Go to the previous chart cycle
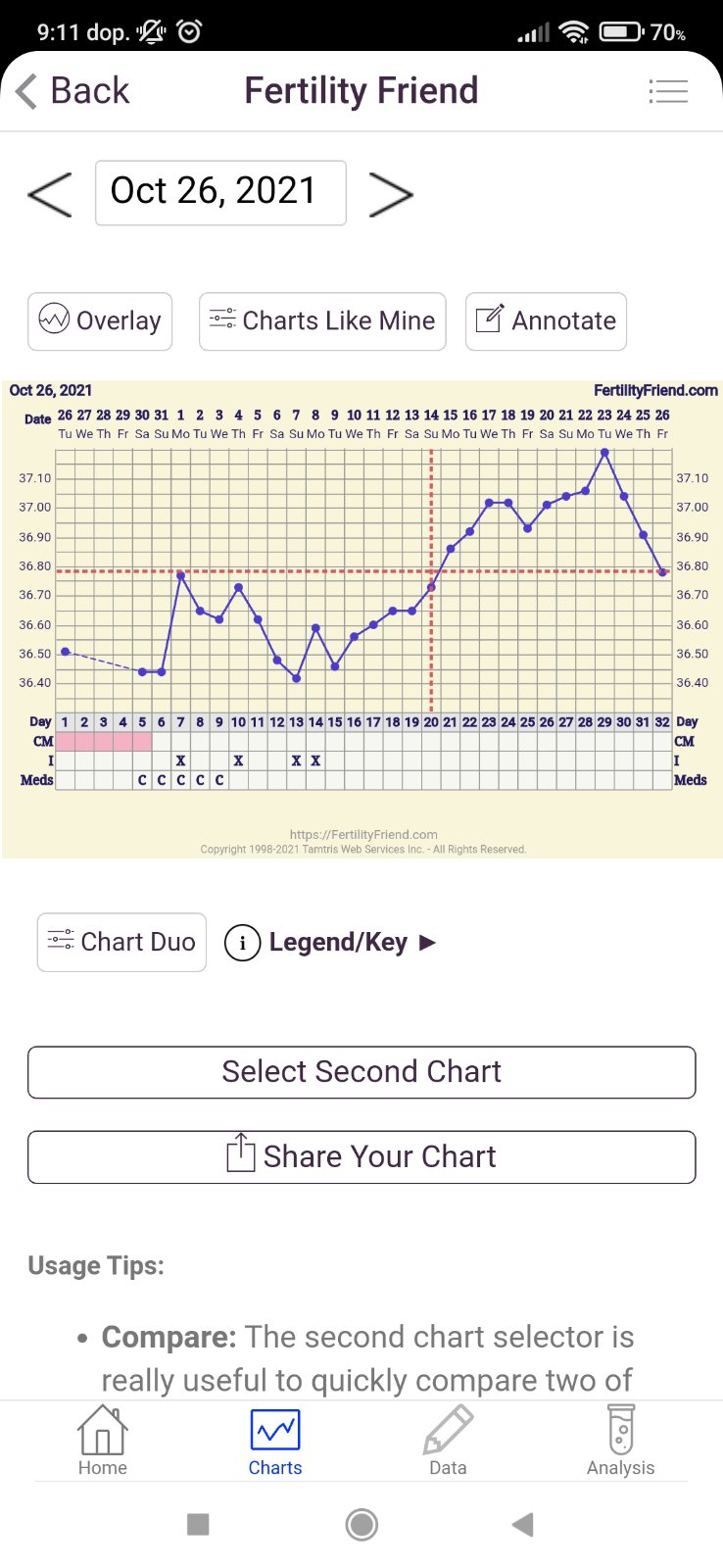723x1568 pixels. [x=50, y=193]
